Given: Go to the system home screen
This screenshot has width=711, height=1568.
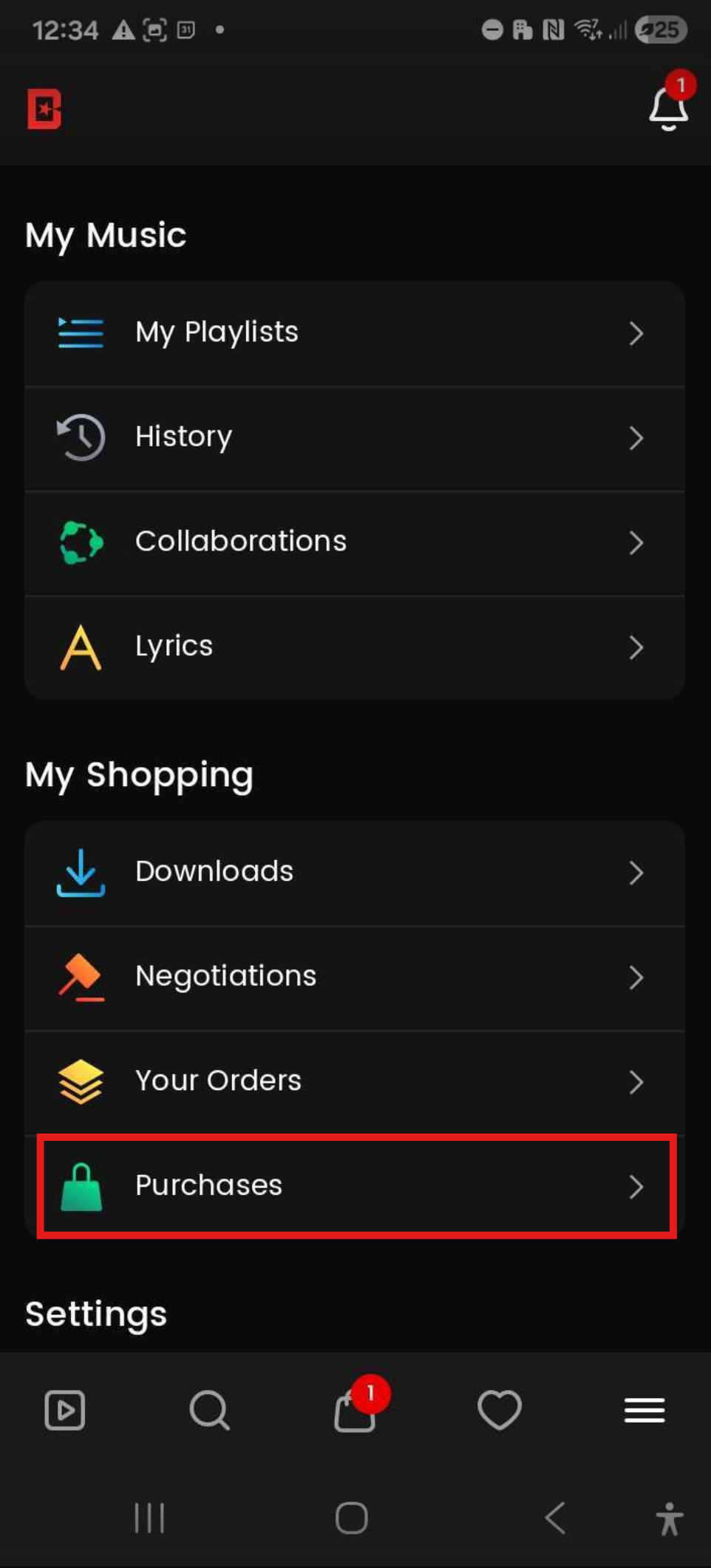Looking at the screenshot, I should pos(352,1518).
